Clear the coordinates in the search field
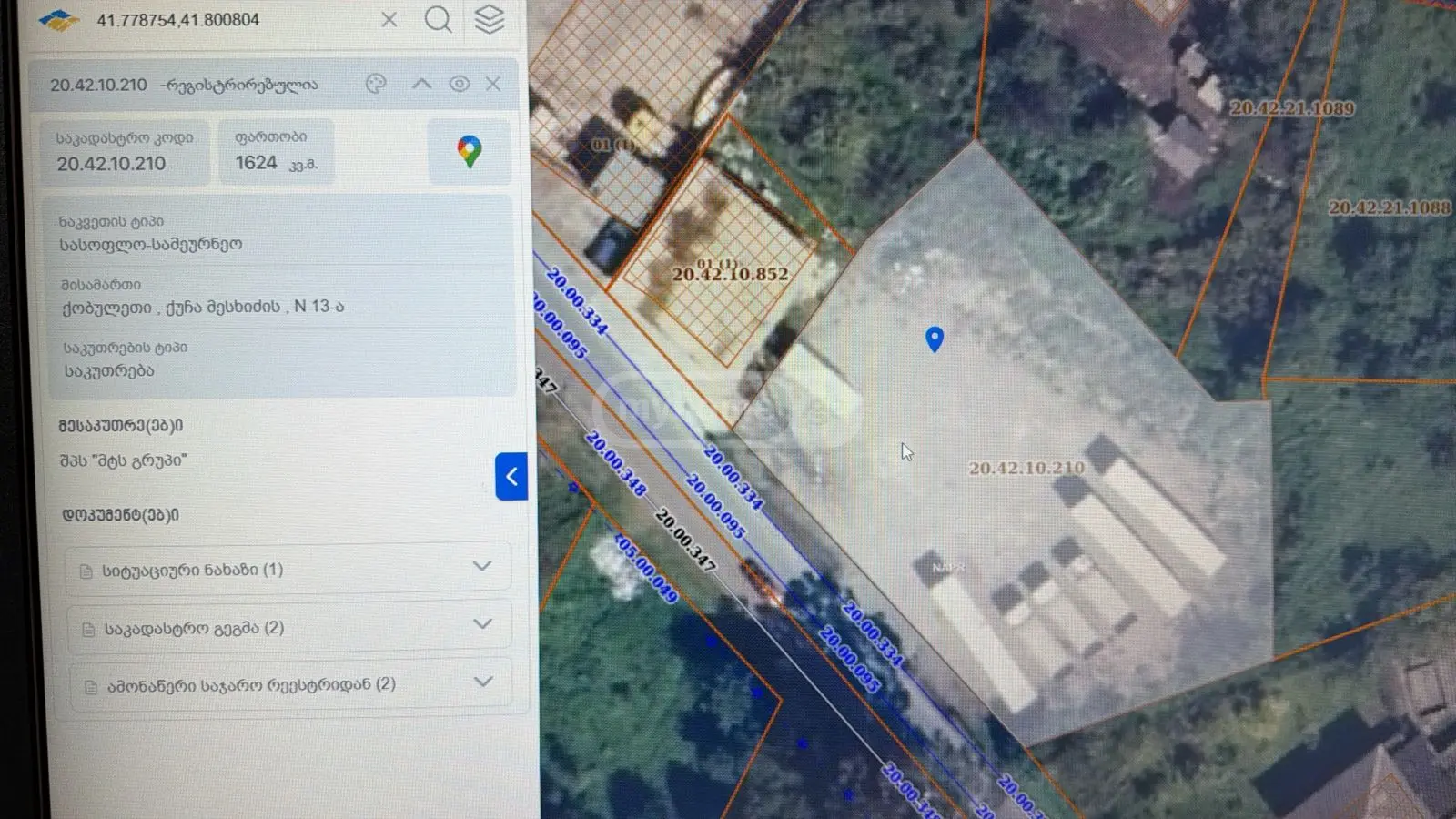The width and height of the screenshot is (1456, 819). pyautogui.click(x=389, y=19)
